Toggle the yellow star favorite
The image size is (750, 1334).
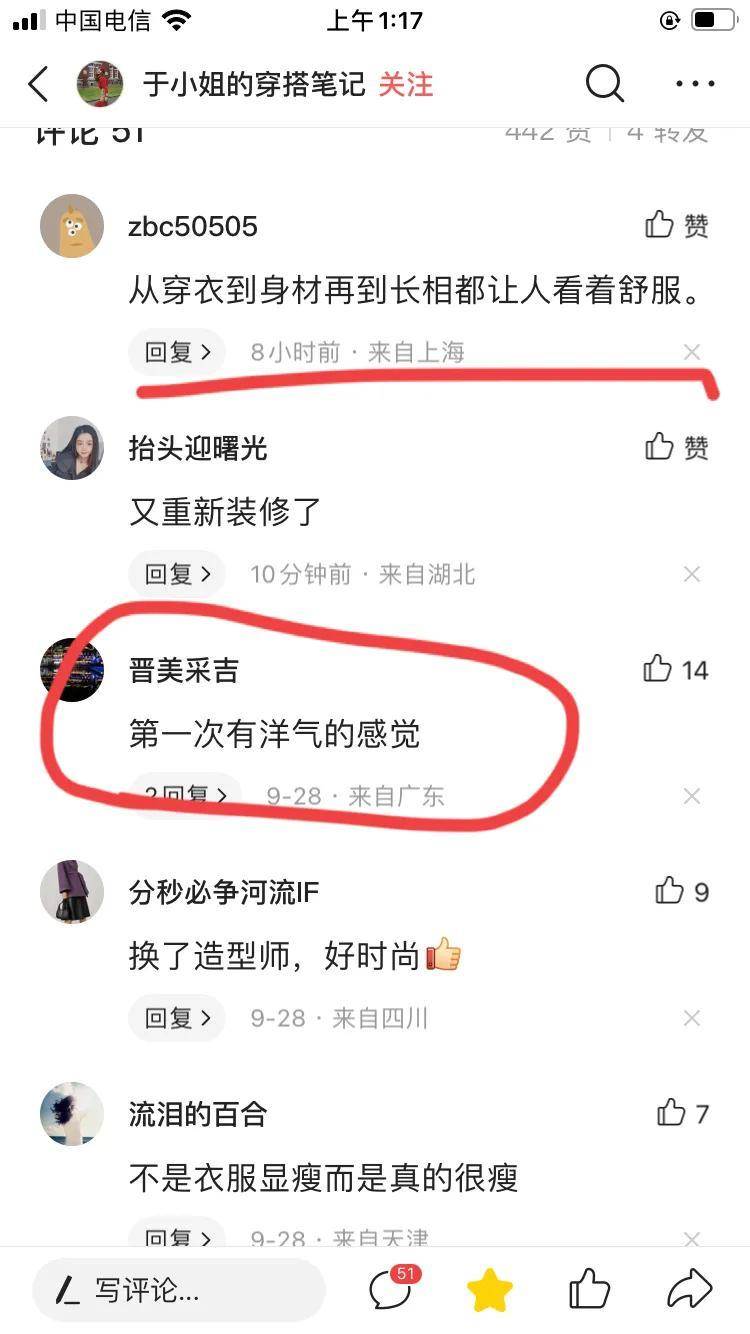[x=490, y=1291]
